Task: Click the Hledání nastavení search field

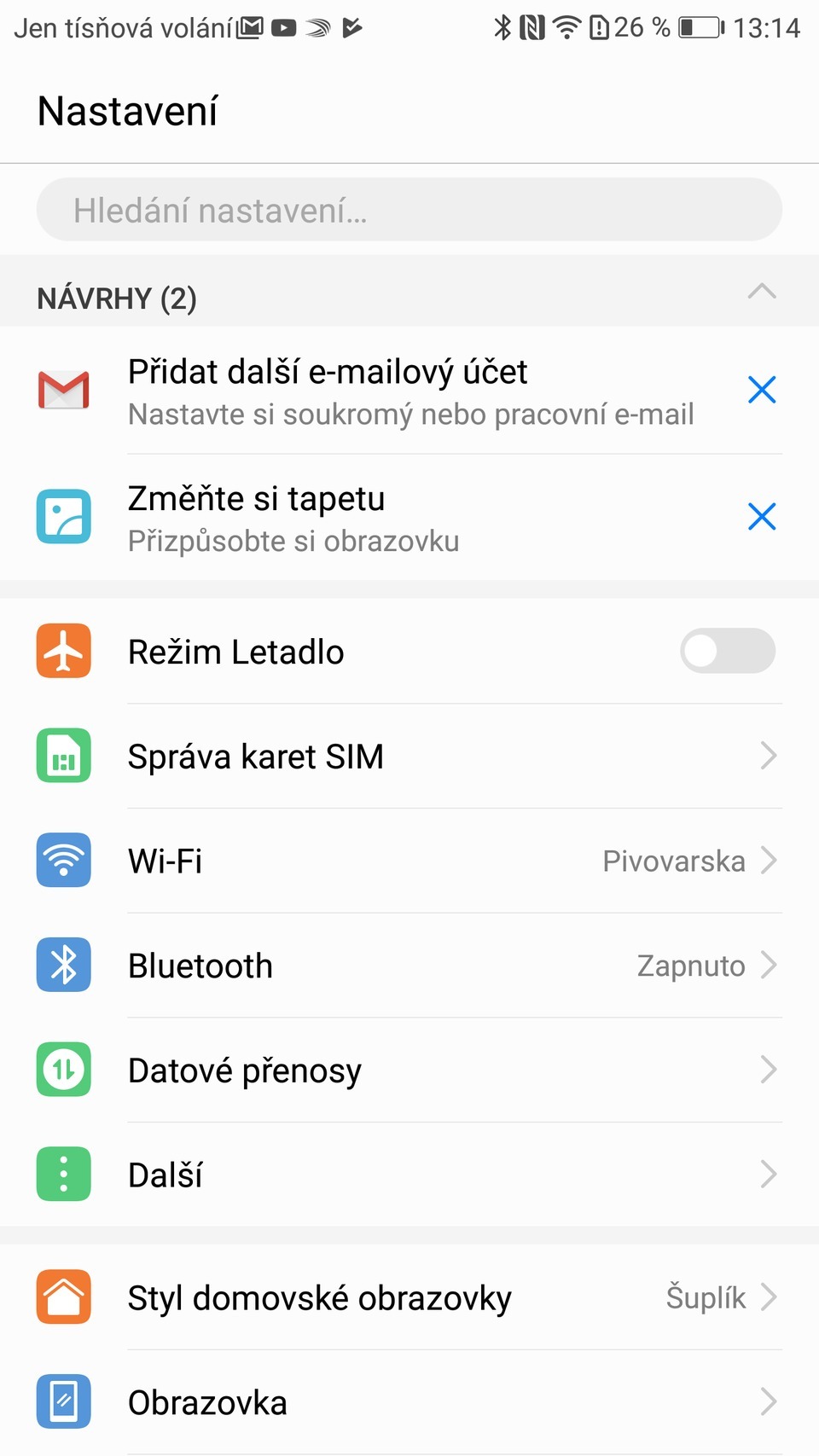Action: click(409, 209)
